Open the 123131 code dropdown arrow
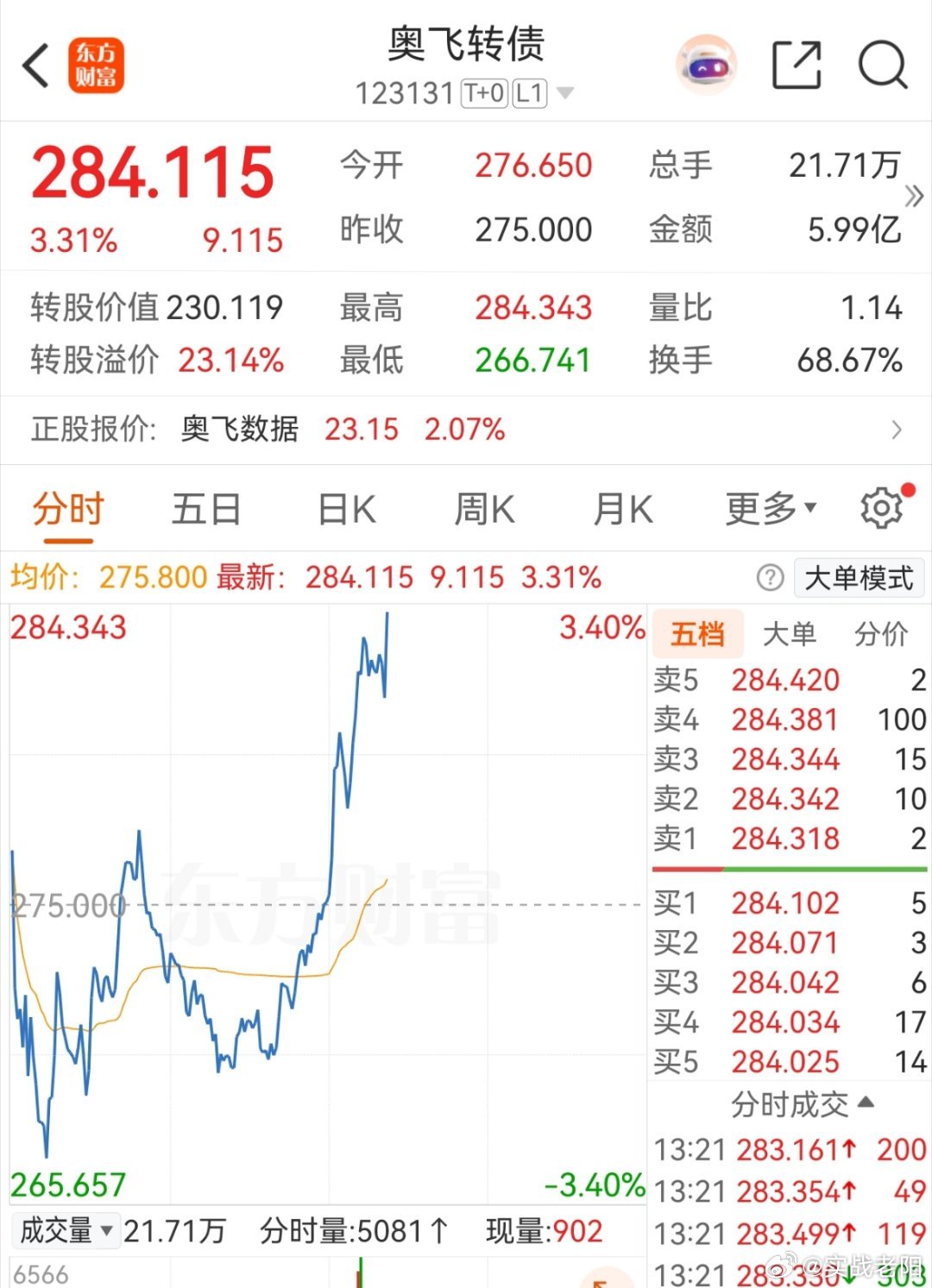932x1288 pixels. point(565,93)
